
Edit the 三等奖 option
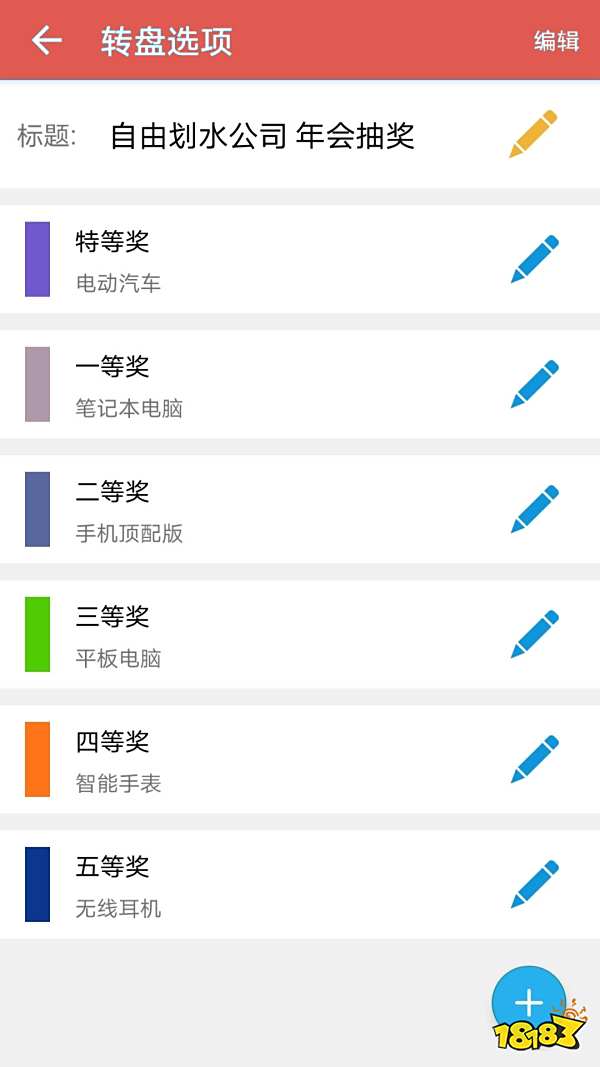[x=535, y=634]
